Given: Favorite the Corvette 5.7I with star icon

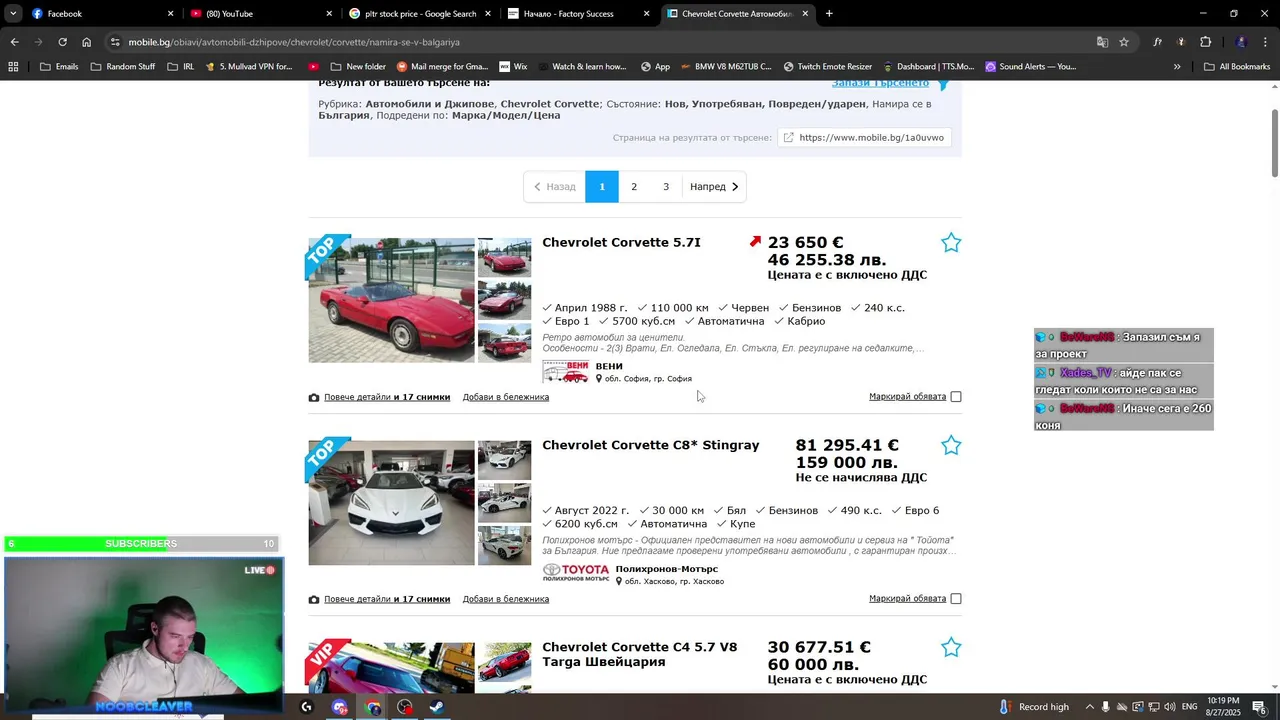Looking at the screenshot, I should point(950,243).
